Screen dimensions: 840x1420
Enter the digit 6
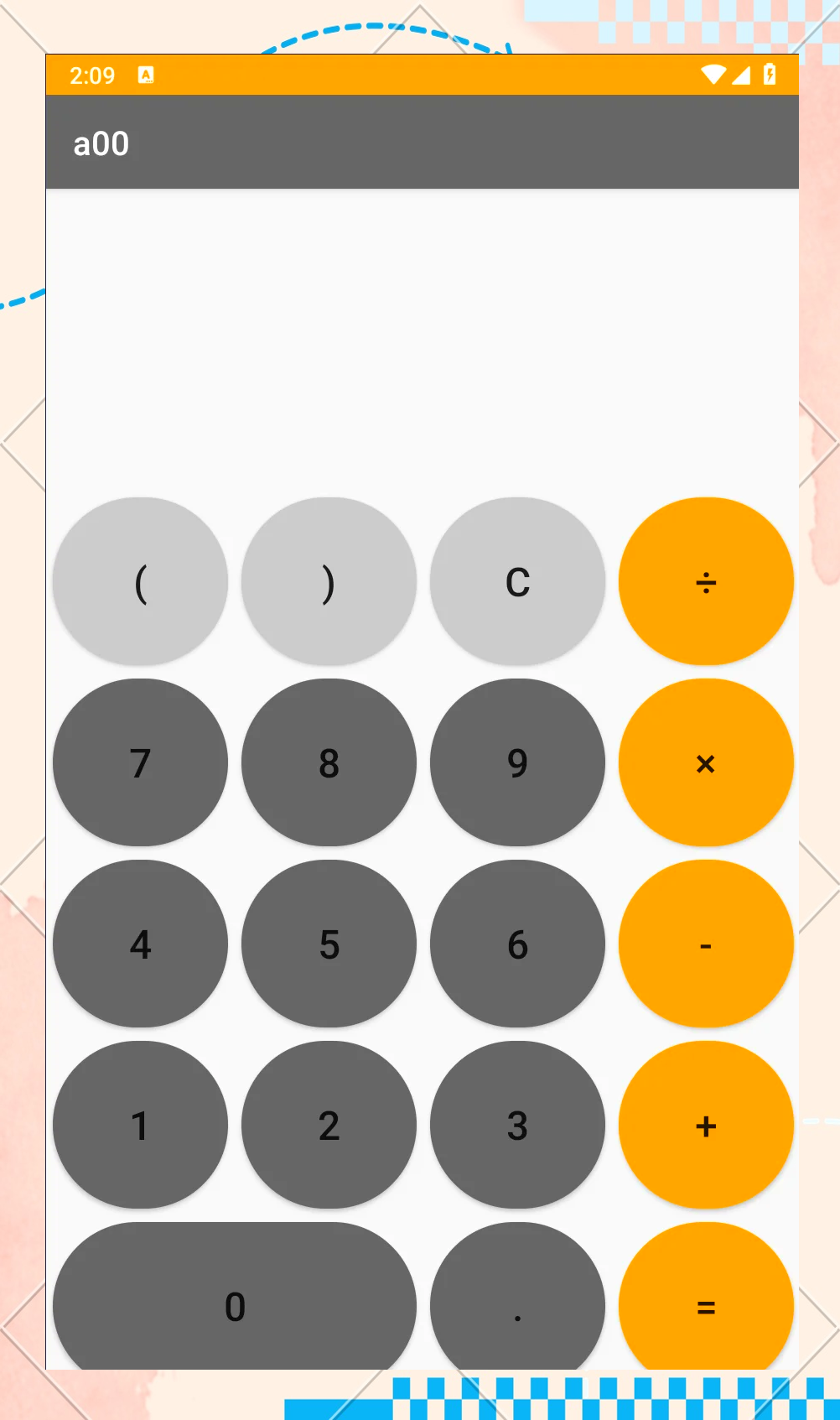(517, 944)
